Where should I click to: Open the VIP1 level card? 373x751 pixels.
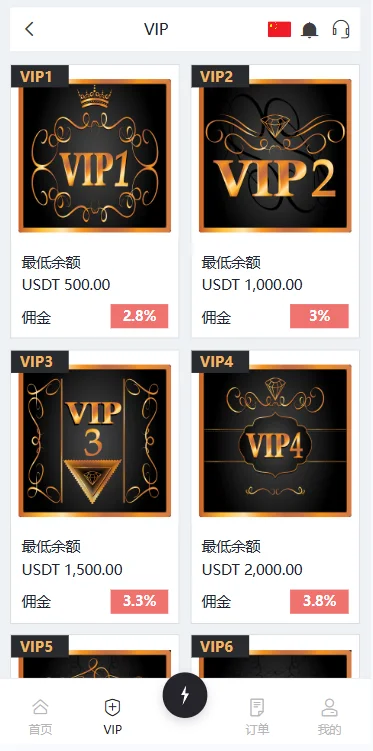pos(95,201)
